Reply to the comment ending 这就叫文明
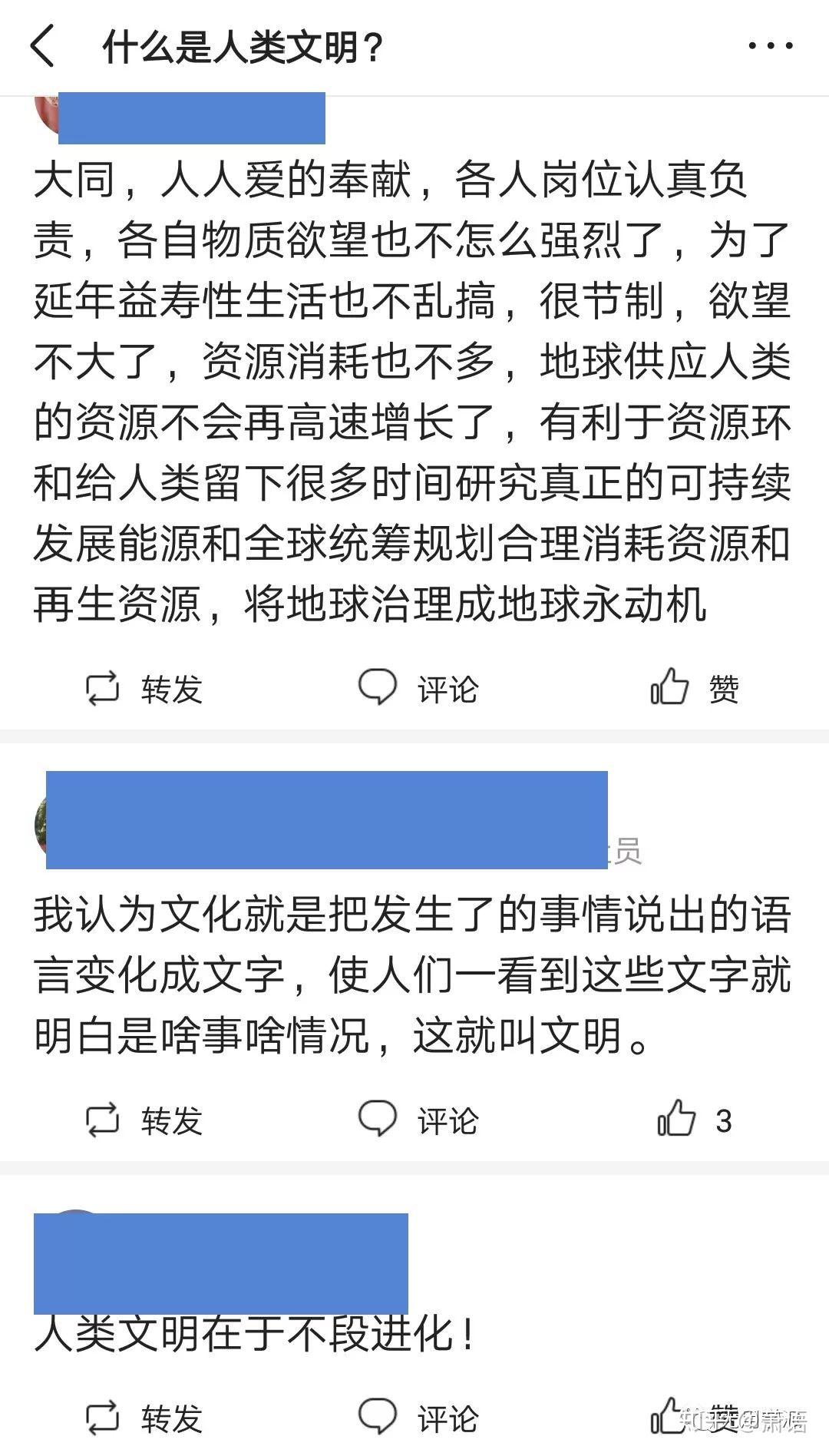This screenshot has height=1456, width=829. 418,1120
